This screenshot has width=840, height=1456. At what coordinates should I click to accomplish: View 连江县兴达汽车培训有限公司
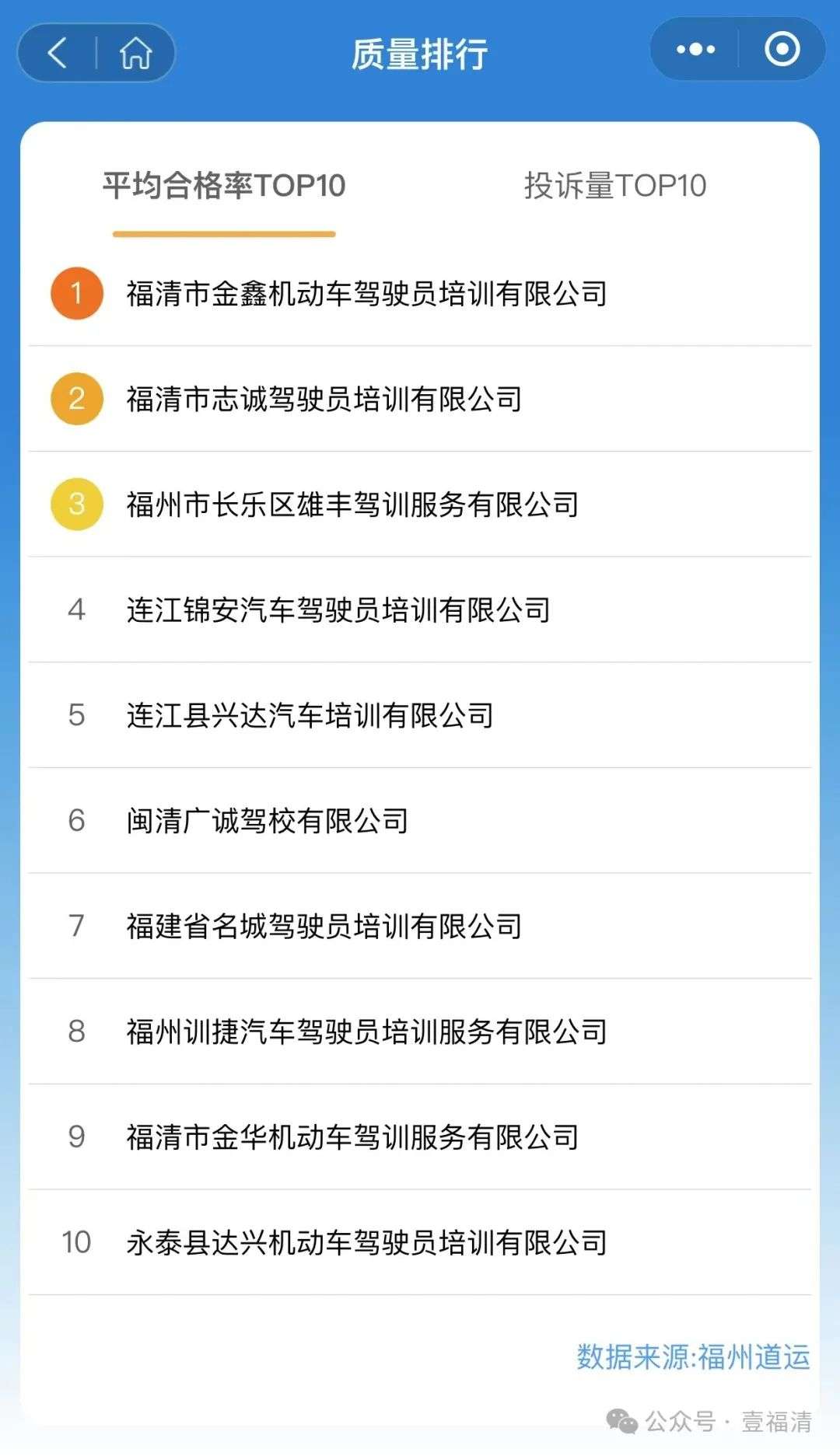coord(310,715)
